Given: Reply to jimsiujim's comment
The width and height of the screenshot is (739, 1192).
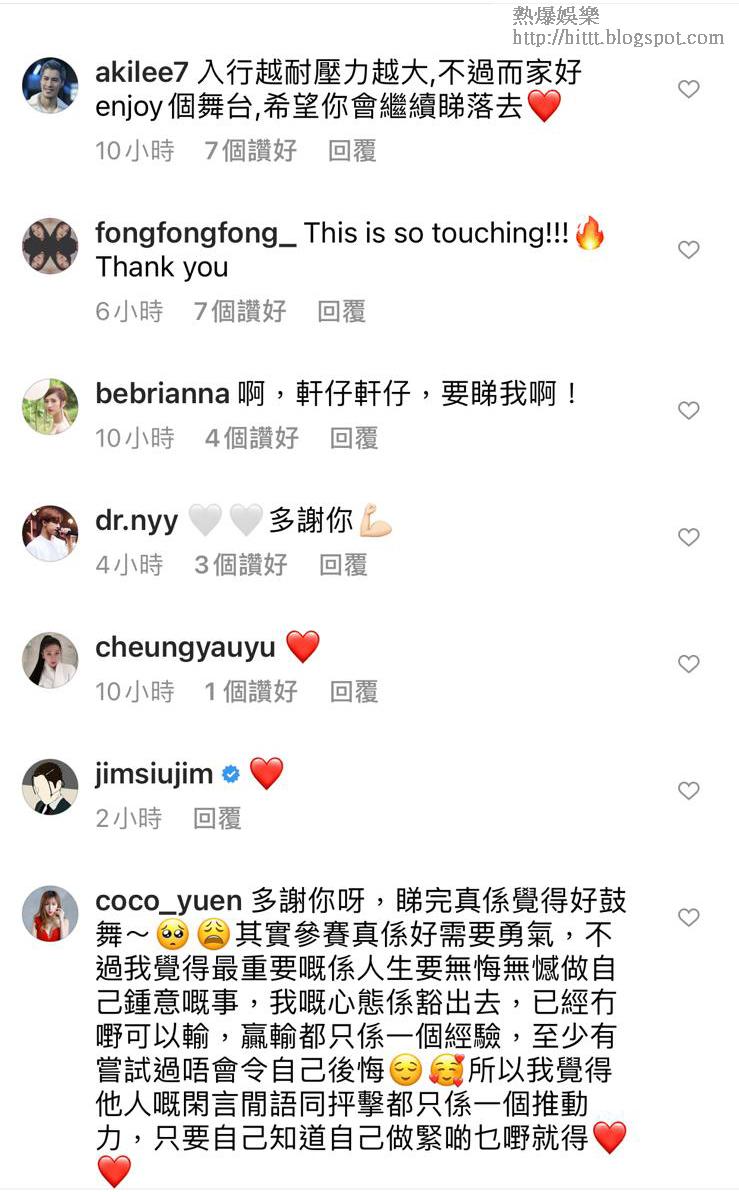Looking at the screenshot, I should pos(217,818).
